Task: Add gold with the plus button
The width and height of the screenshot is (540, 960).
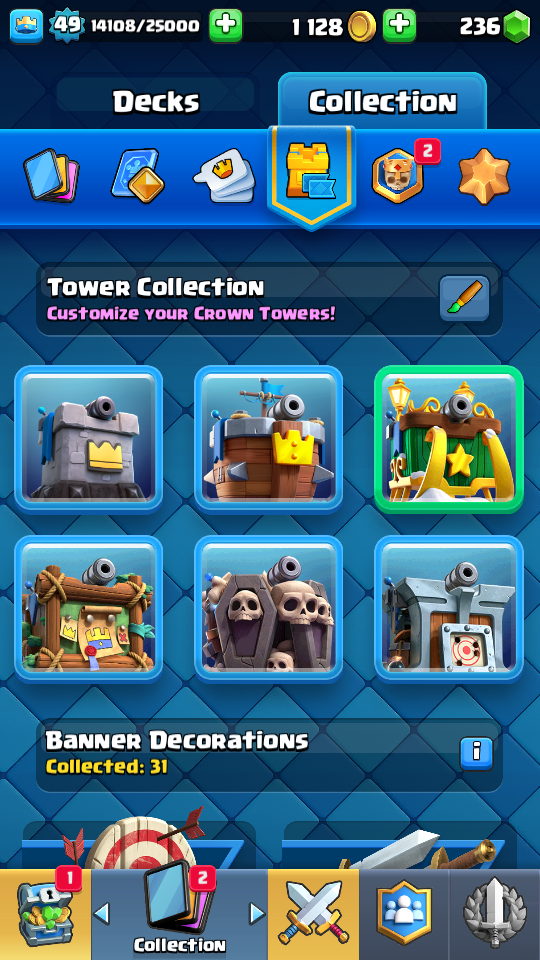Action: coord(399,26)
